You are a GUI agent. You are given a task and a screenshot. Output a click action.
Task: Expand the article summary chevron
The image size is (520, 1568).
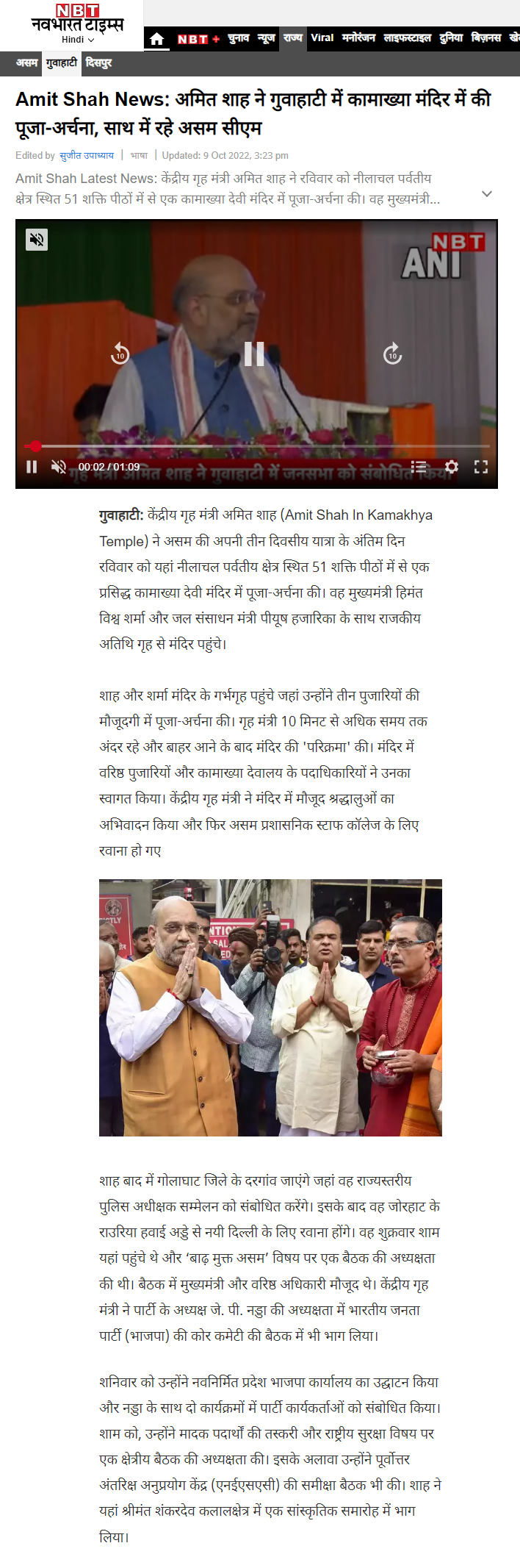pos(486,194)
